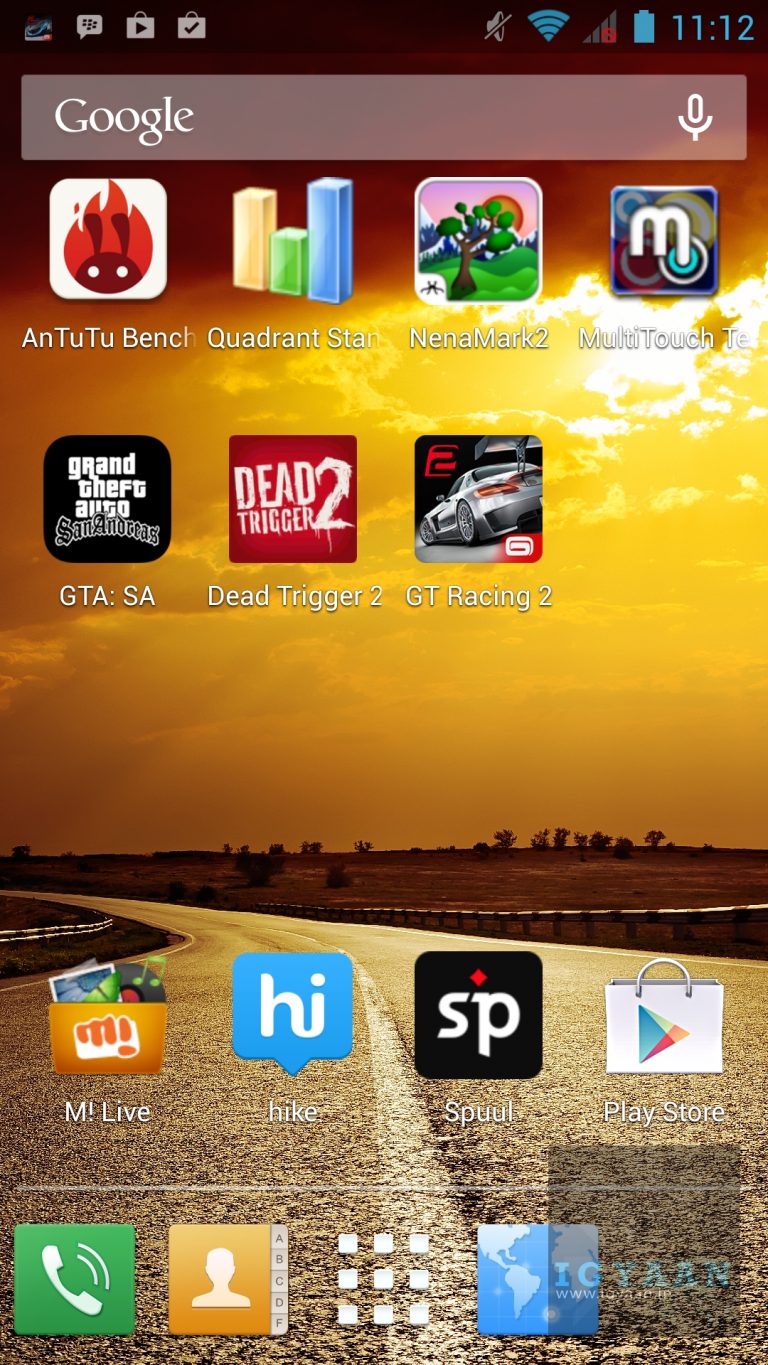Launch GTA: SA game
Viewport: 768px width, 1365px height.
(x=108, y=499)
